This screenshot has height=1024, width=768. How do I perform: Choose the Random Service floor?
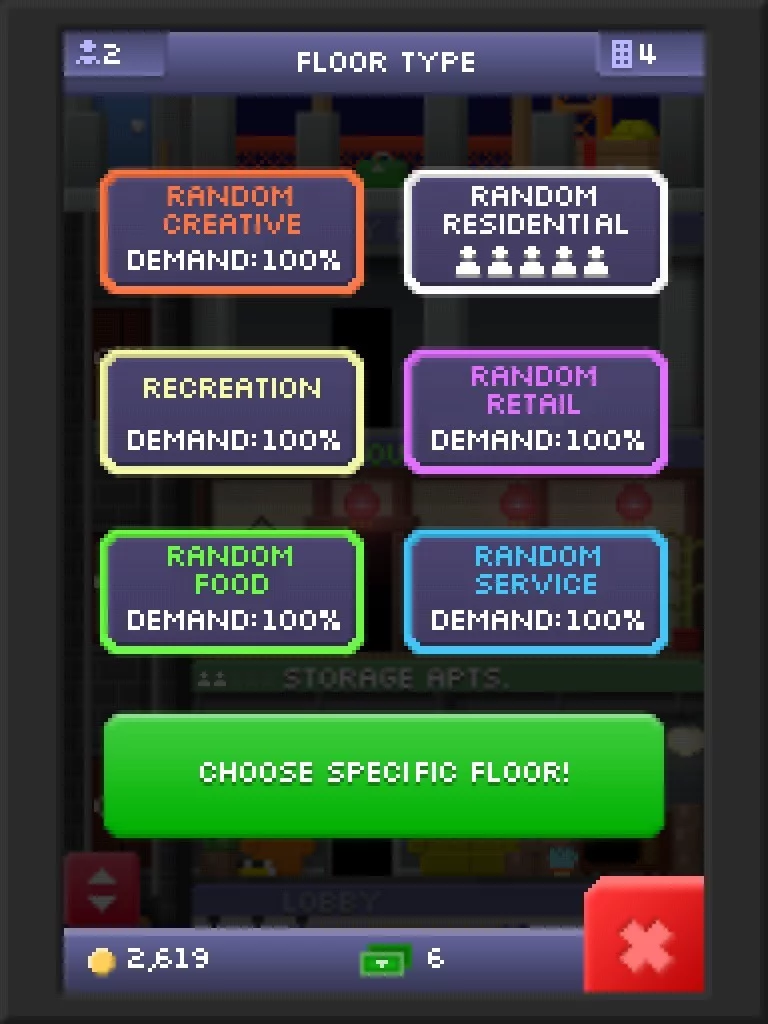536,592
